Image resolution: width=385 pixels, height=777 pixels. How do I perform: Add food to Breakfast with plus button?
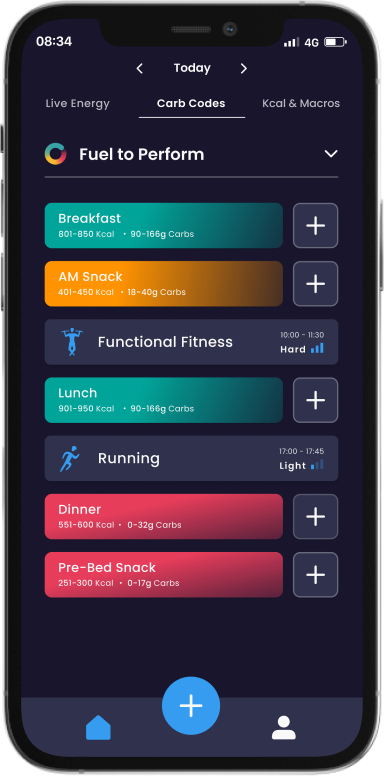[316, 225]
